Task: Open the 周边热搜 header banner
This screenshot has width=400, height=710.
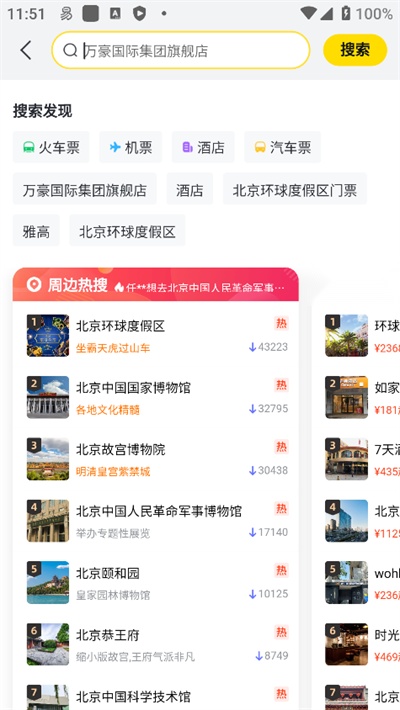Action: pos(155,285)
